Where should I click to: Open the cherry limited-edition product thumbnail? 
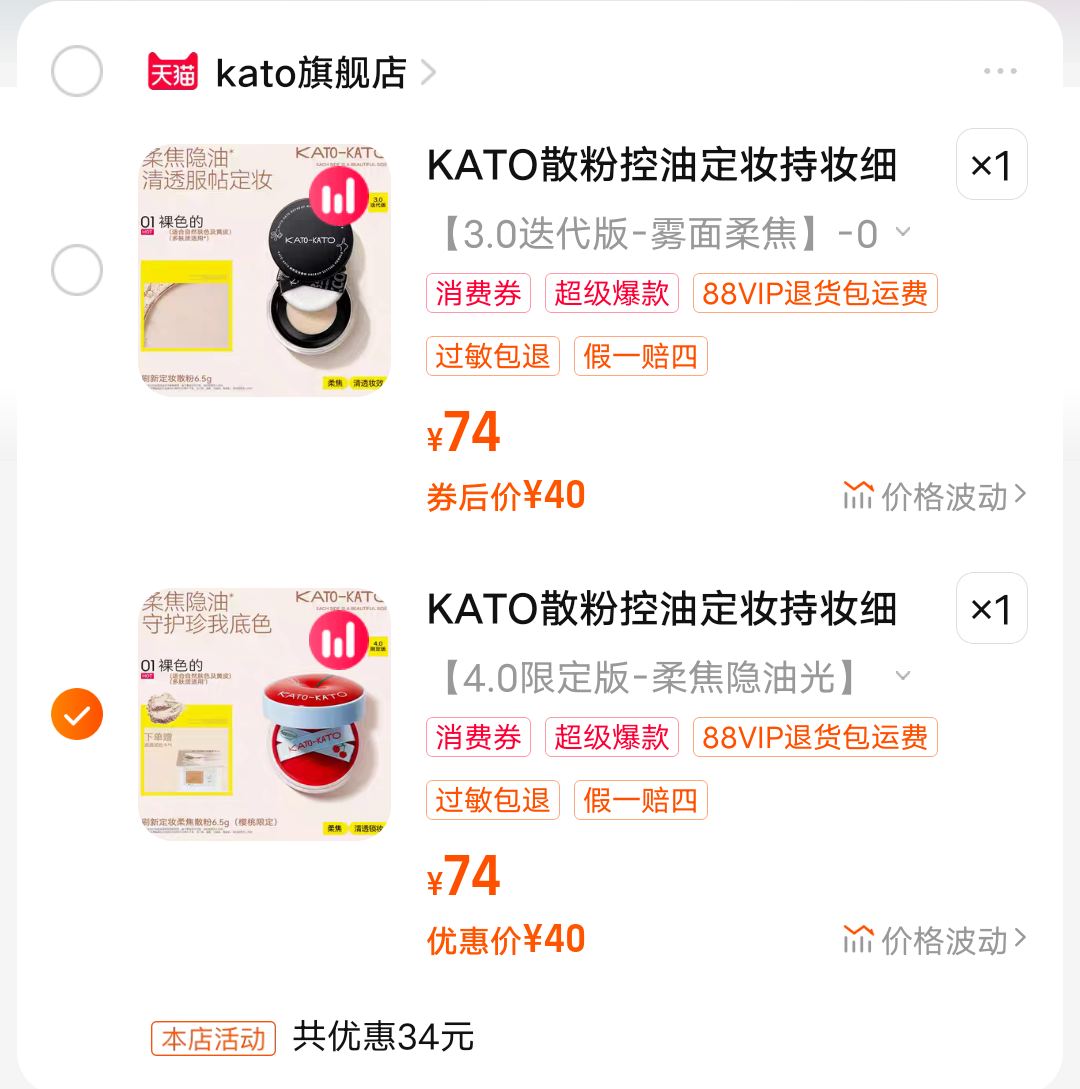(263, 714)
